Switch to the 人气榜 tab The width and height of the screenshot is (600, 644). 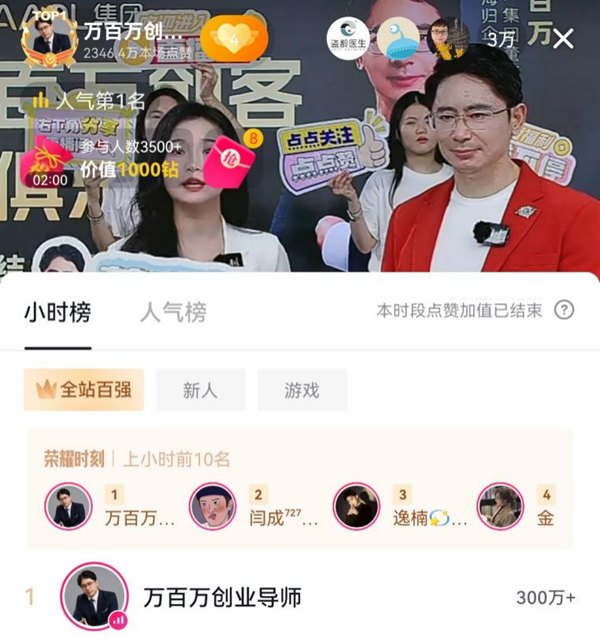coord(173,312)
